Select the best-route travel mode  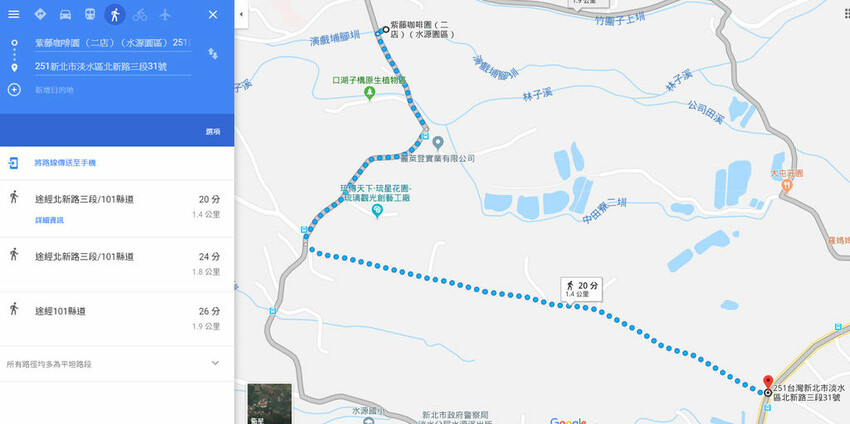point(39,15)
